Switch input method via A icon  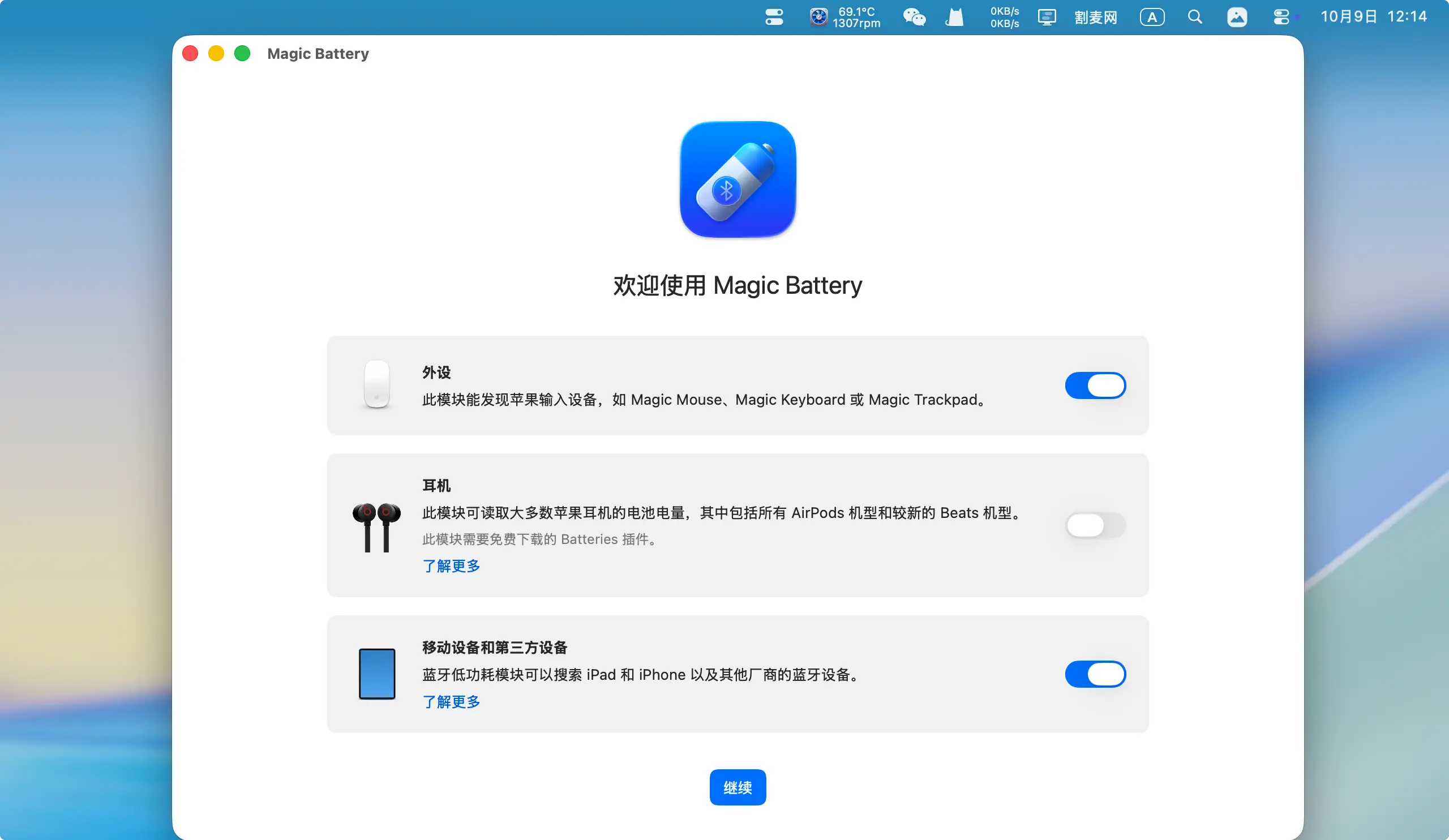click(x=1152, y=17)
